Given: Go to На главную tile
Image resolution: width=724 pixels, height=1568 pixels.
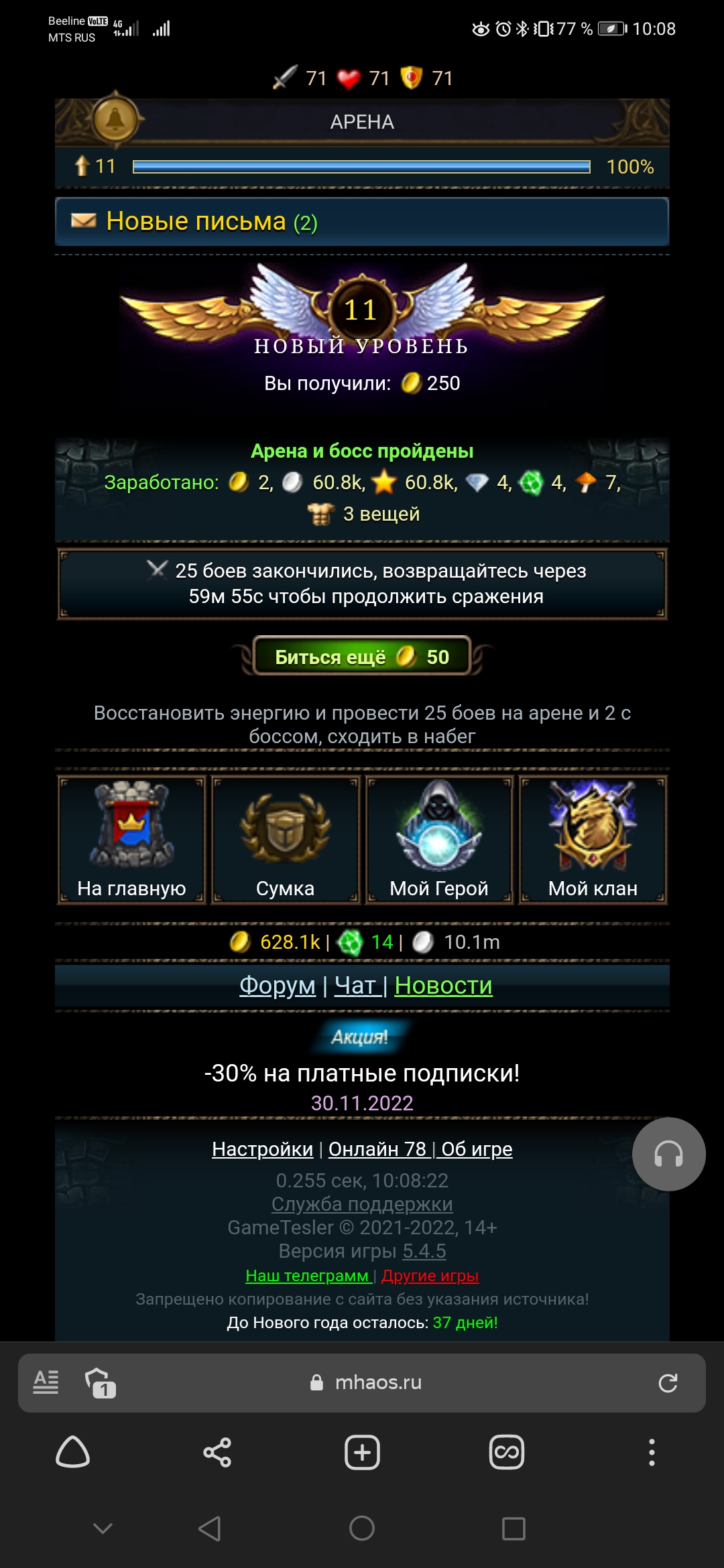Looking at the screenshot, I should point(131,840).
